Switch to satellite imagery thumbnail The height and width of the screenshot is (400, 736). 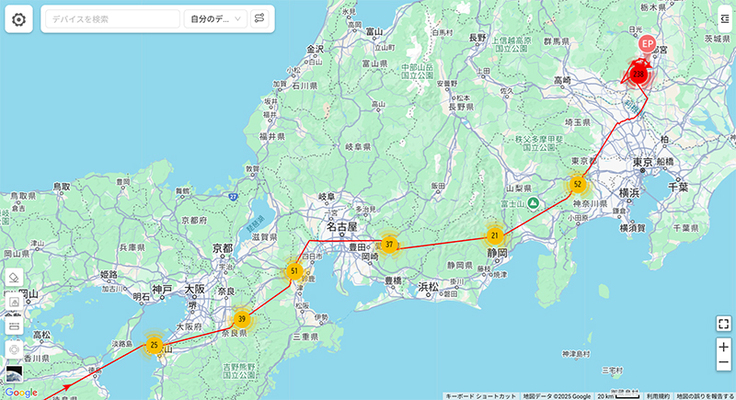point(14,374)
